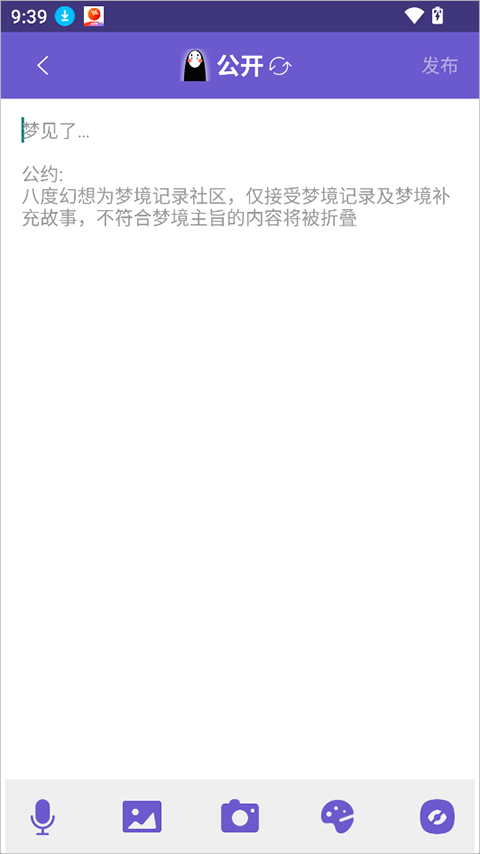Open the paint palette tool

pyautogui.click(x=338, y=816)
